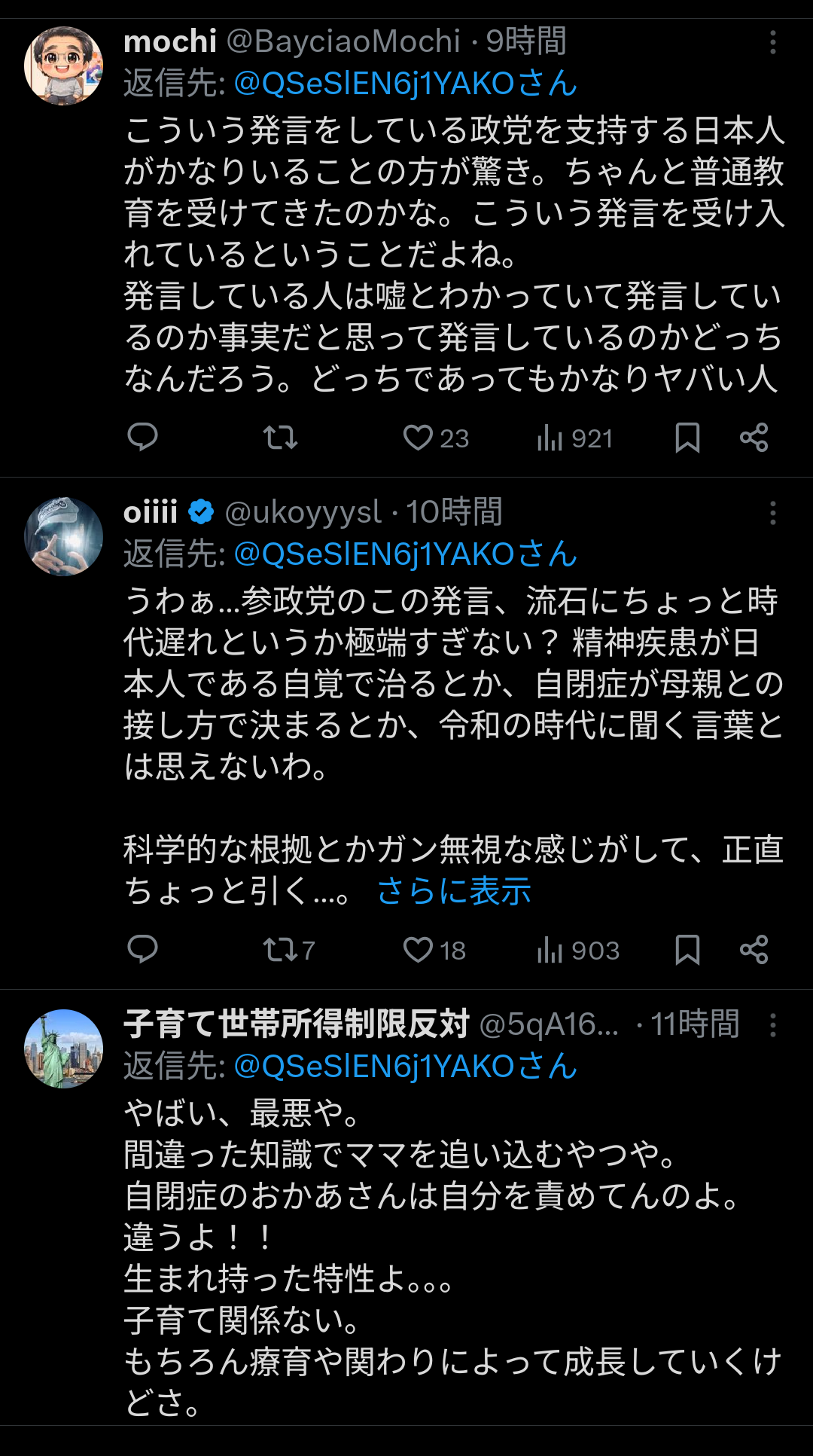Open overflow menu on mochi's reply
Image resolution: width=813 pixels, height=1456 pixels.
(x=772, y=42)
